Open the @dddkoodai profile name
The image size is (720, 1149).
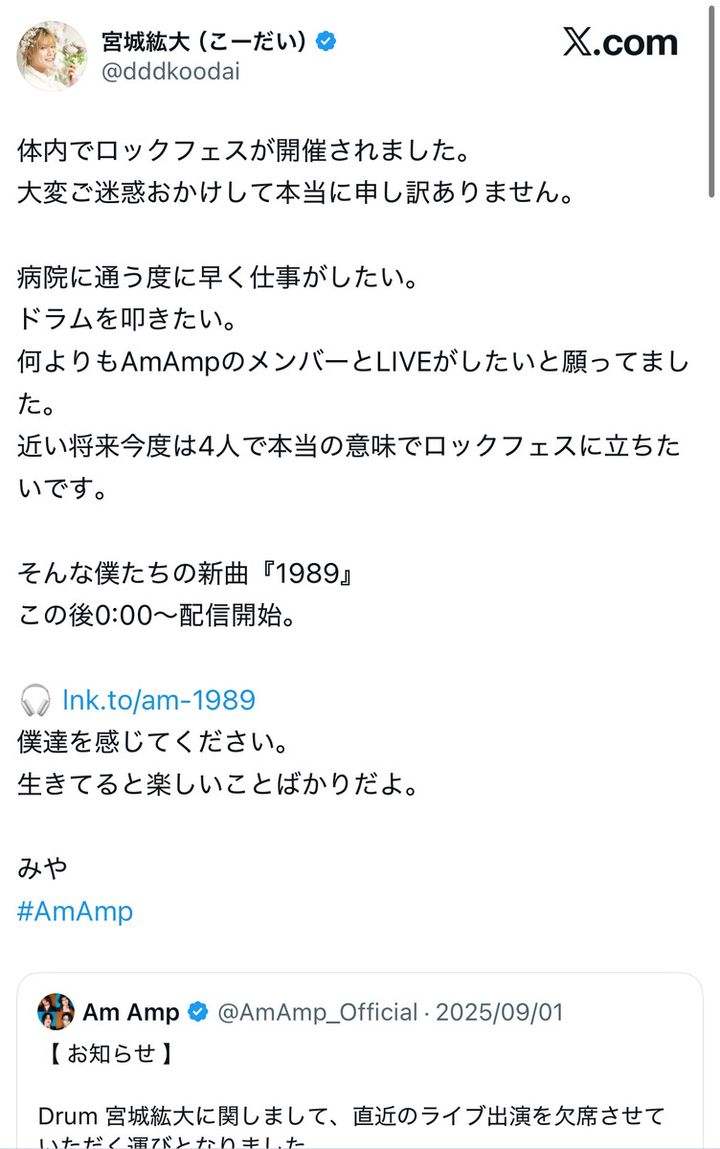point(170,72)
